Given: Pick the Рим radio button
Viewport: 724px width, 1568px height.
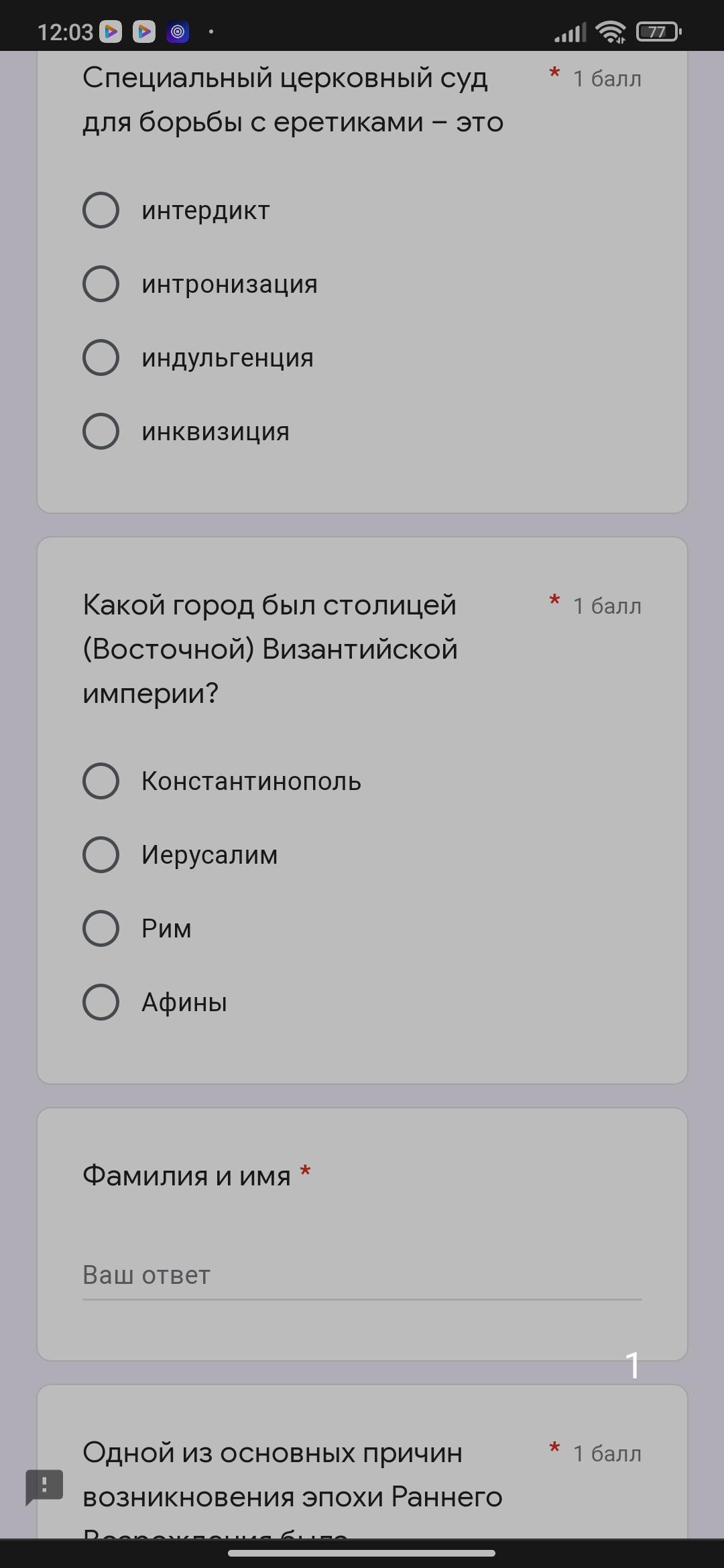Looking at the screenshot, I should tap(101, 929).
